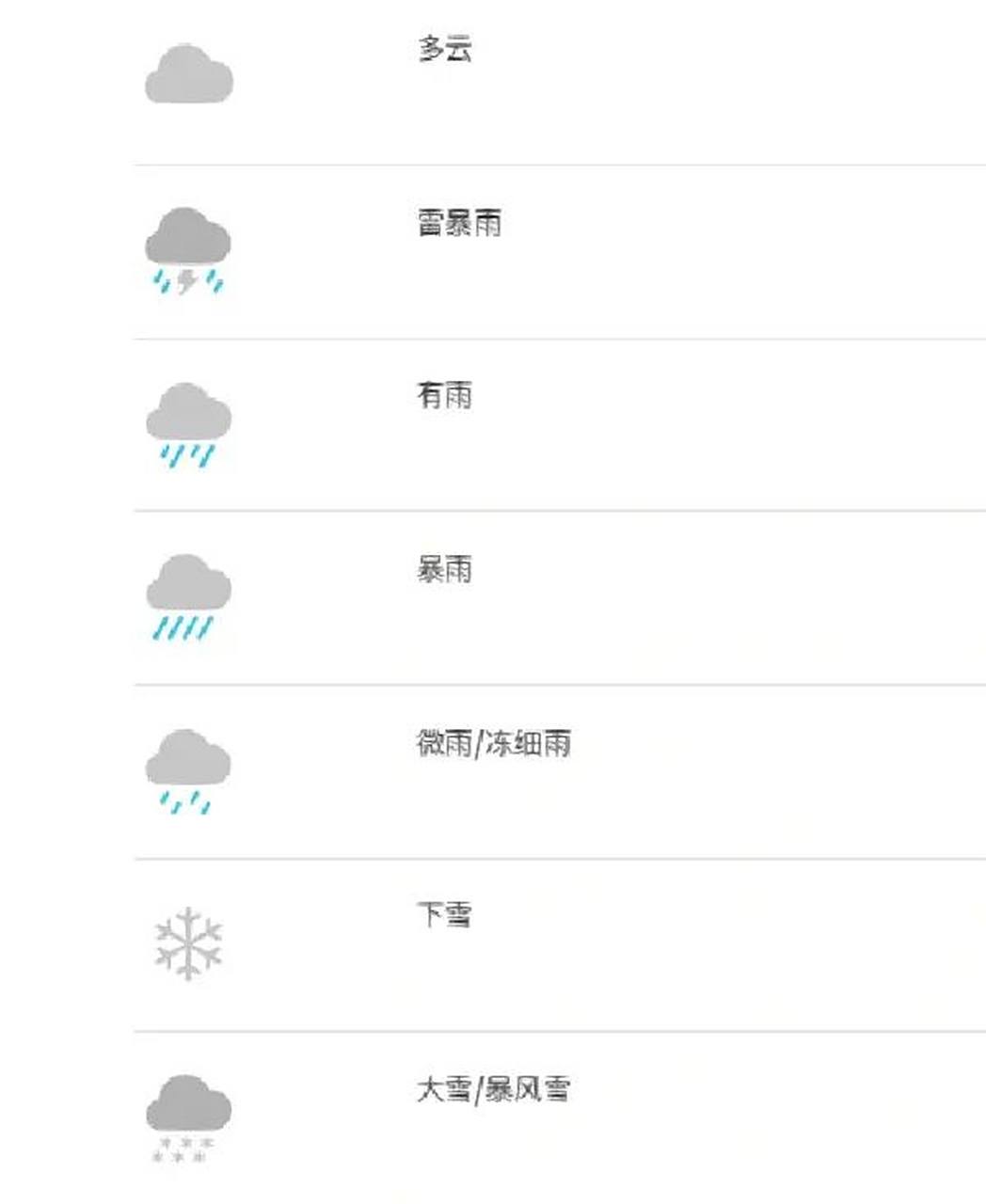Select the drizzle weather icon

(x=190, y=762)
